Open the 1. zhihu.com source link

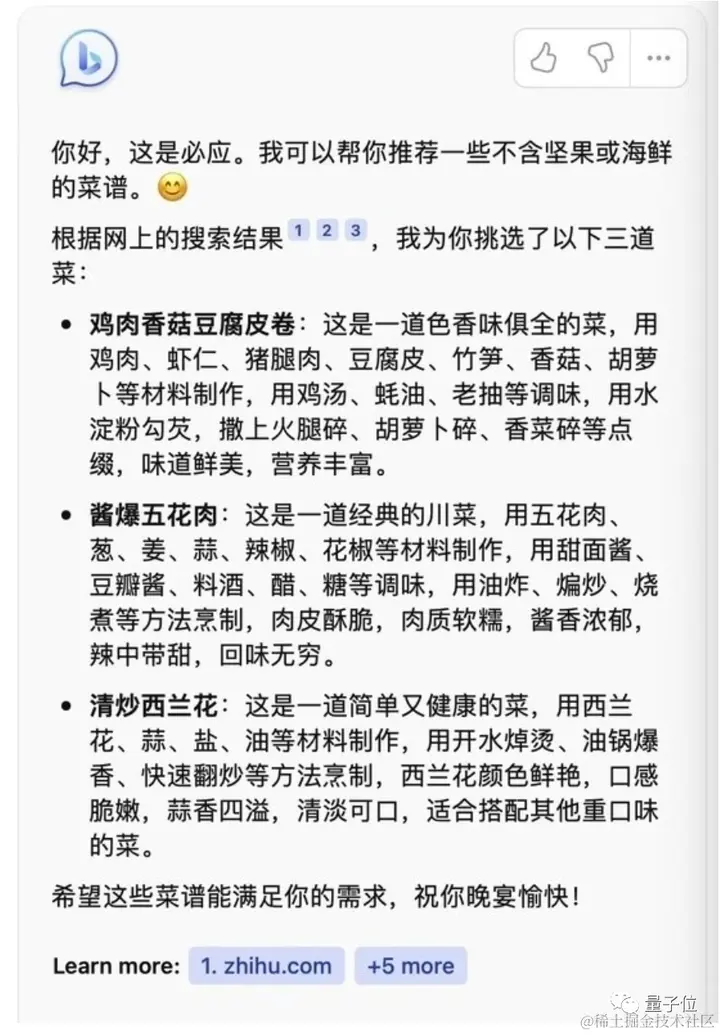pyautogui.click(x=266, y=966)
